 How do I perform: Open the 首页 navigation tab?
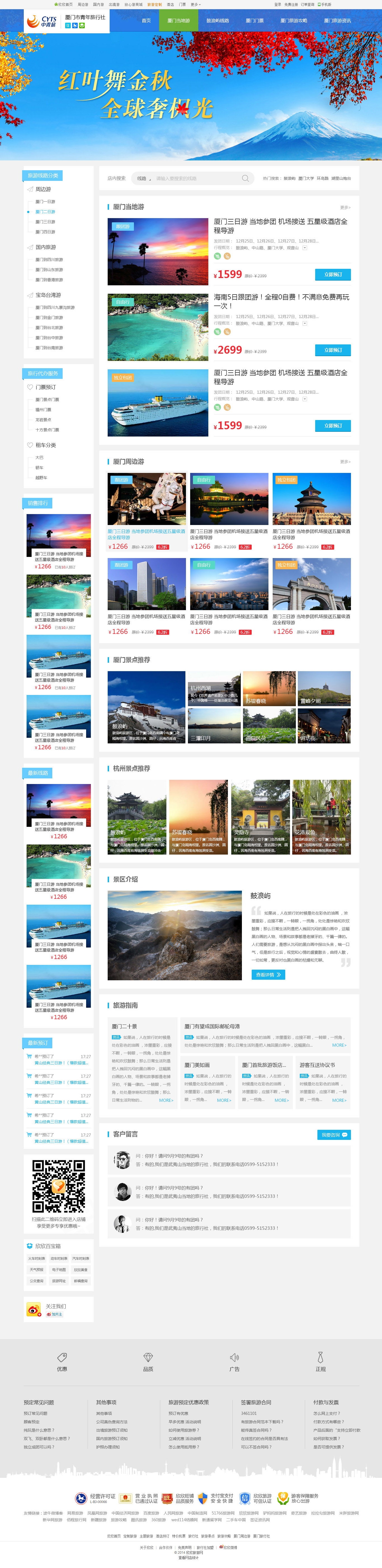[146, 21]
